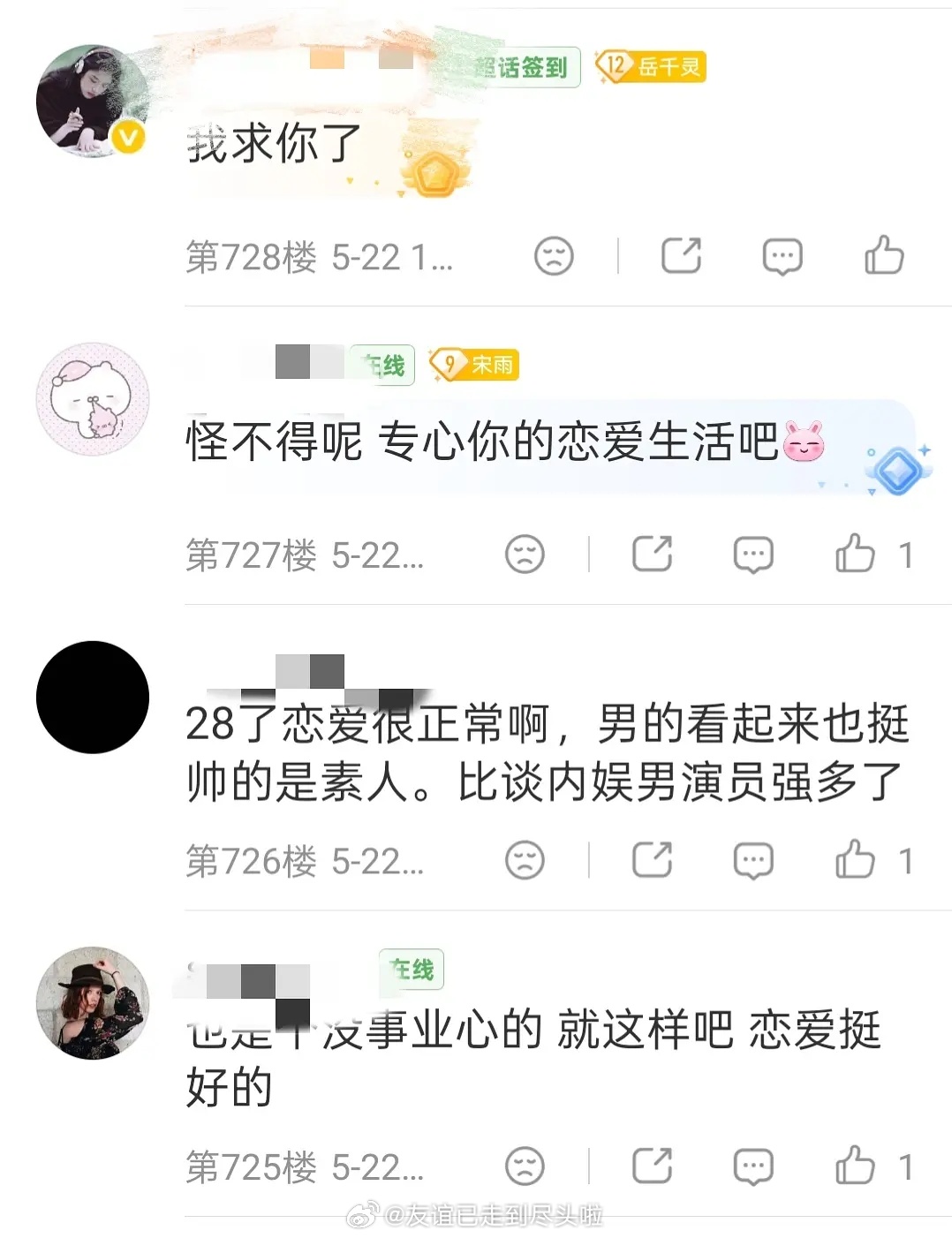Share the floor 726 comment
This screenshot has width=952, height=1238.
(x=653, y=859)
